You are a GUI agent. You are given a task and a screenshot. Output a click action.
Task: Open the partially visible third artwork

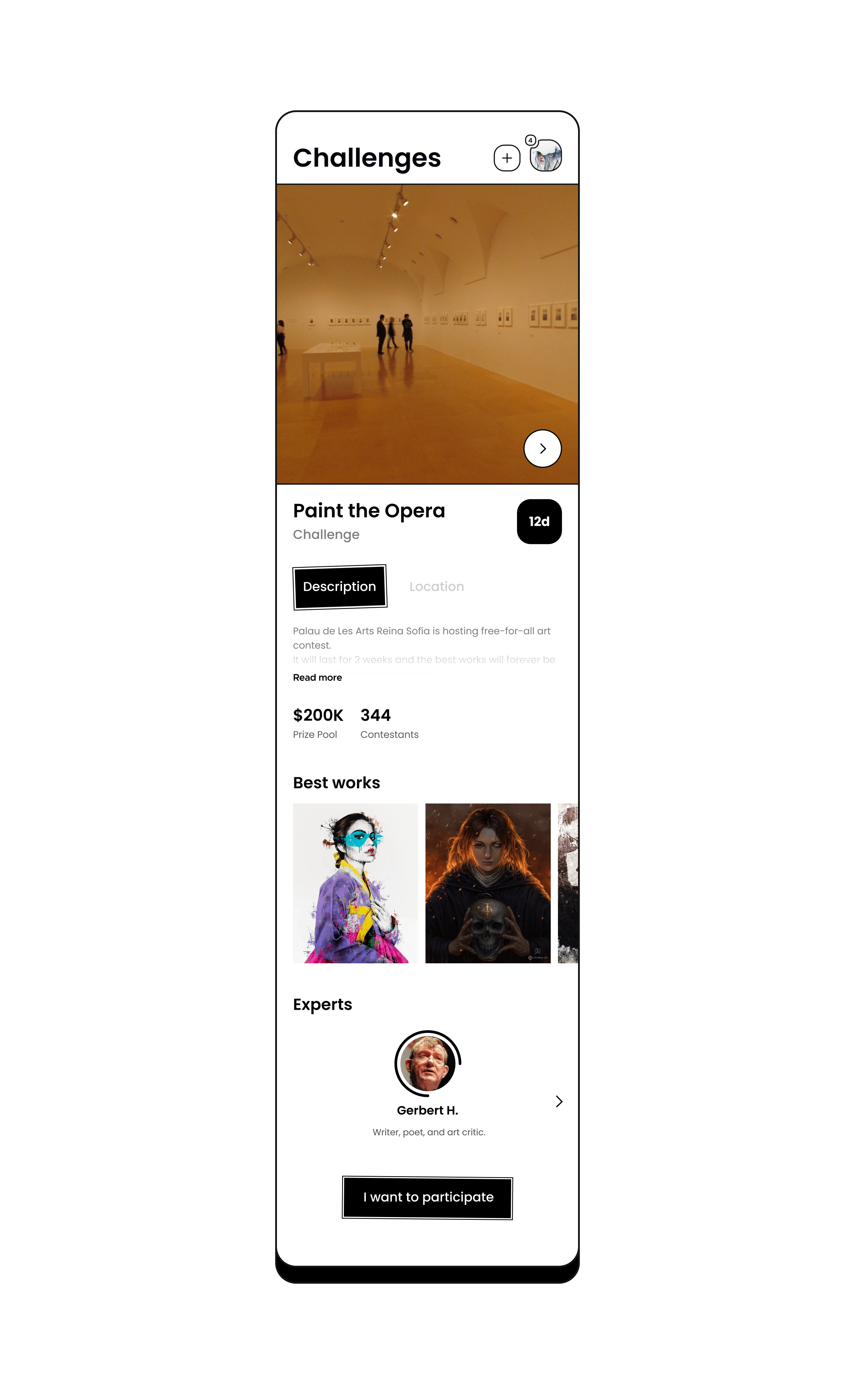[568, 883]
